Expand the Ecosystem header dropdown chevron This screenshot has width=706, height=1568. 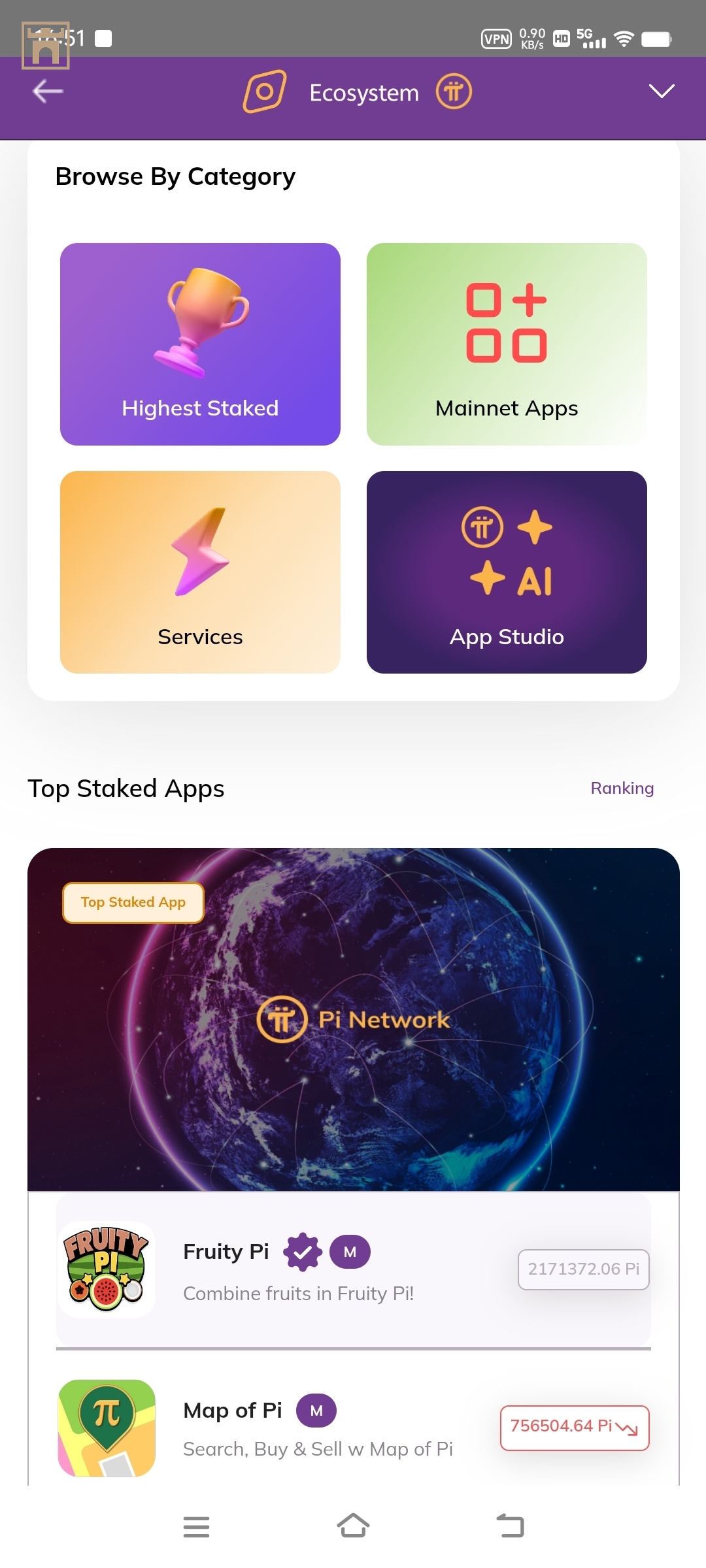click(x=661, y=91)
